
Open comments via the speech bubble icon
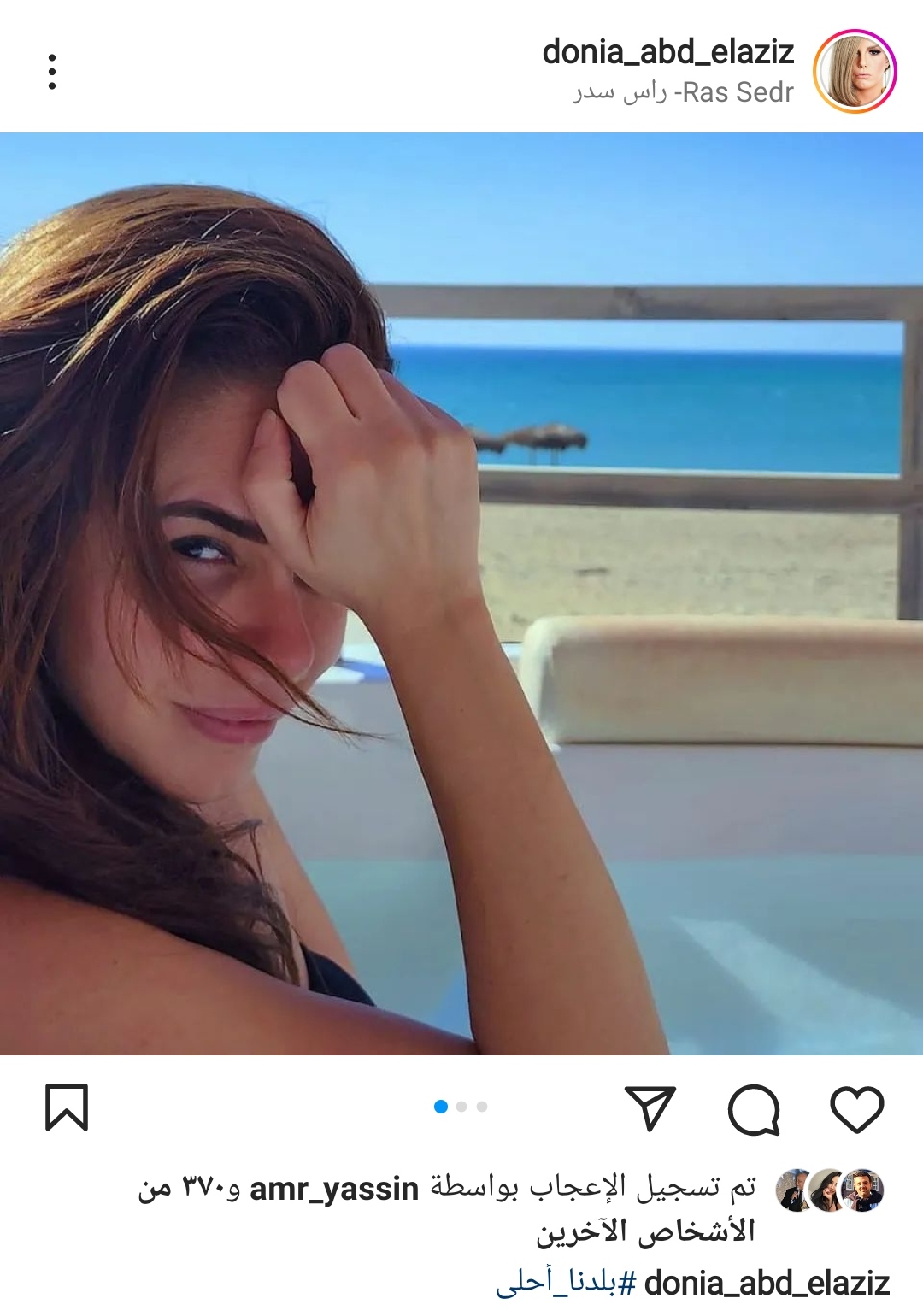(753, 1109)
